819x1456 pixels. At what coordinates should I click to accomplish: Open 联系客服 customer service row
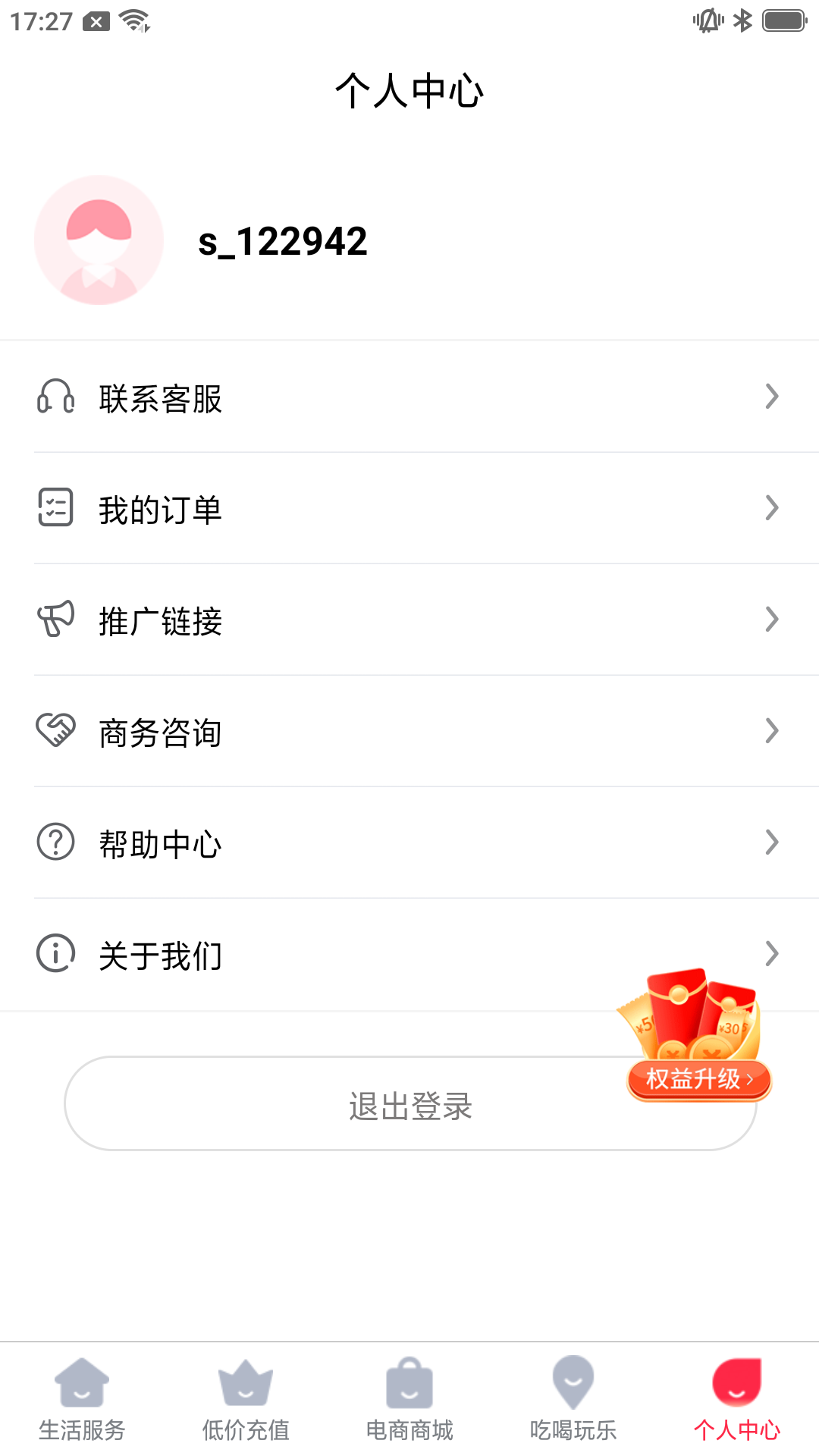[x=409, y=397]
